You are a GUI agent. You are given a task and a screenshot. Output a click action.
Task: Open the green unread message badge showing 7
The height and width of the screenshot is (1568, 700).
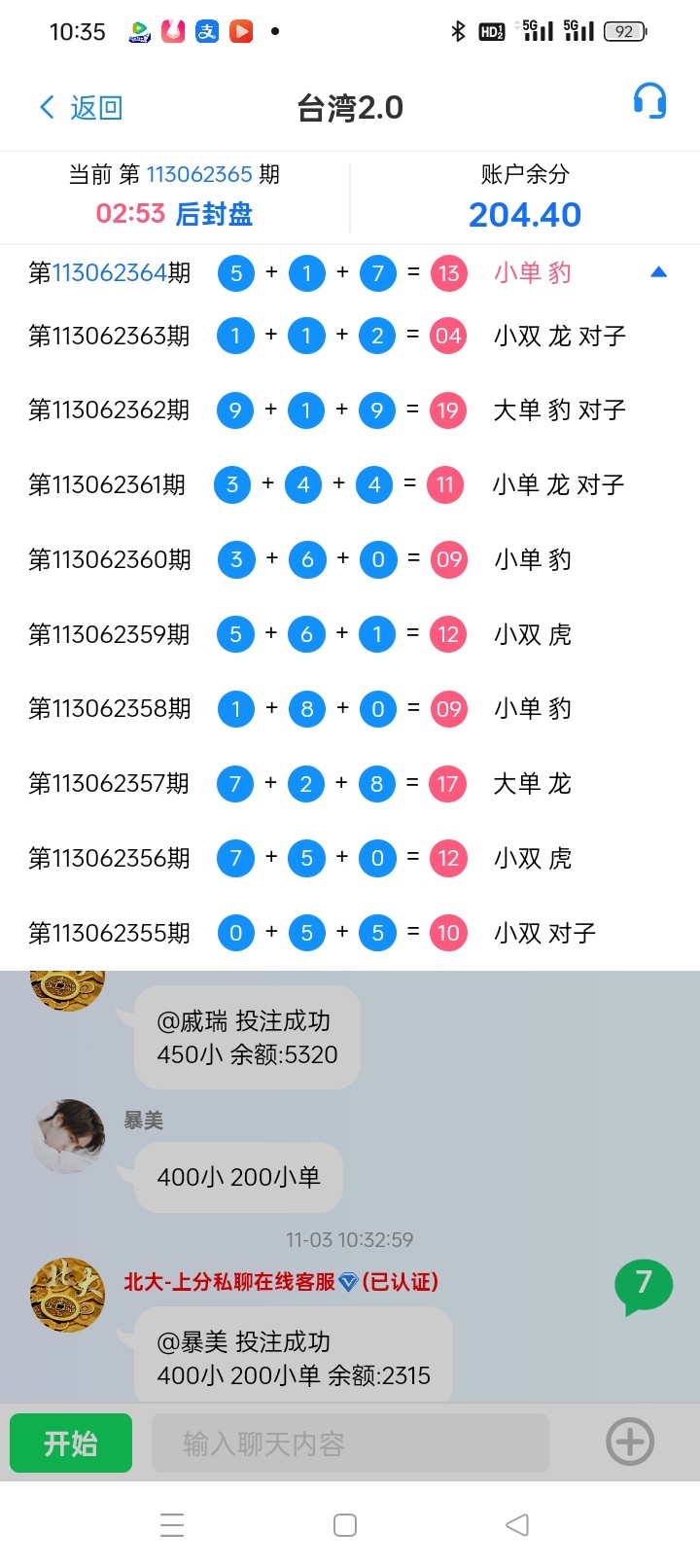click(644, 1286)
